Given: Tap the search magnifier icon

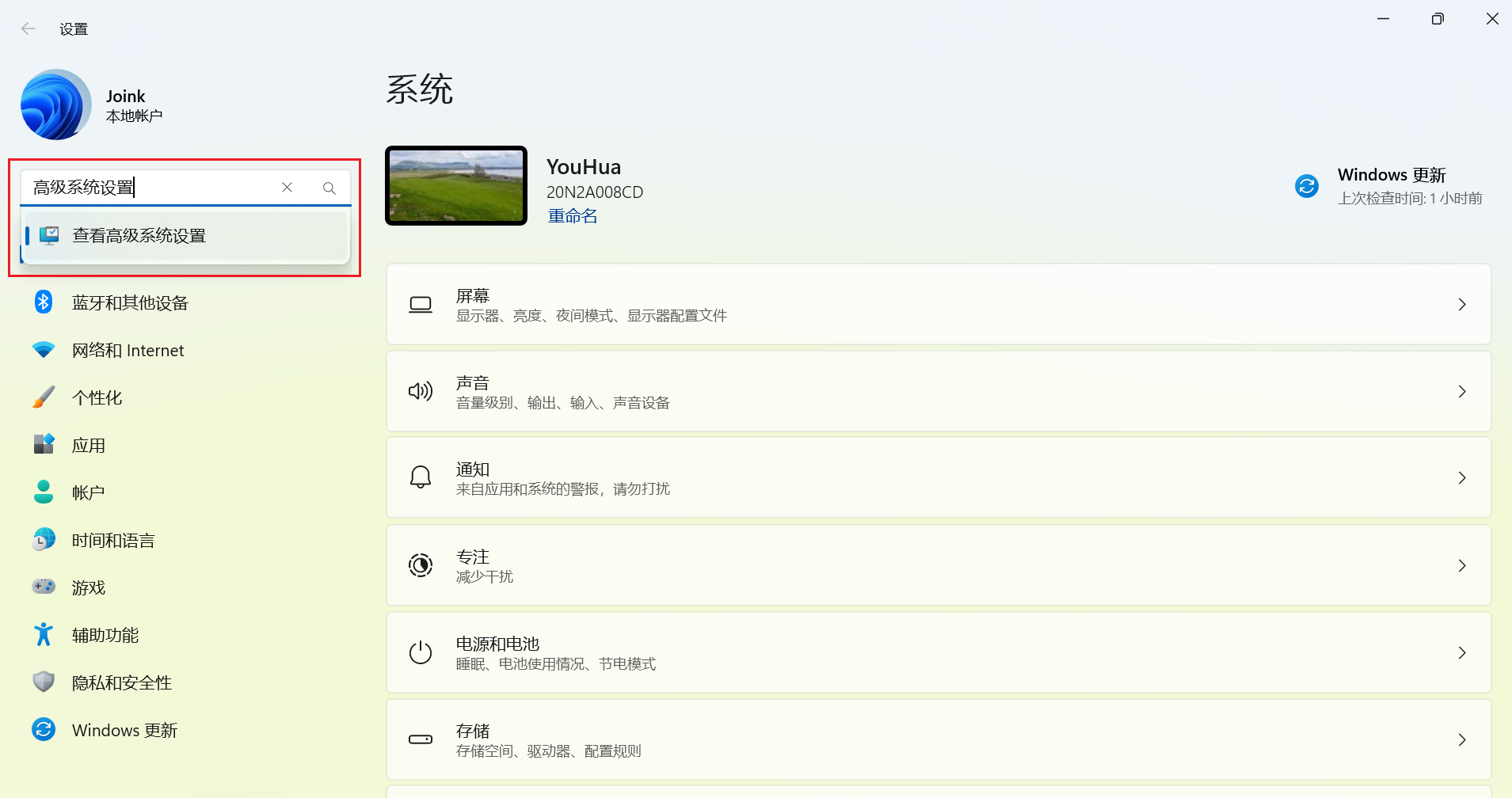Looking at the screenshot, I should point(329,188).
